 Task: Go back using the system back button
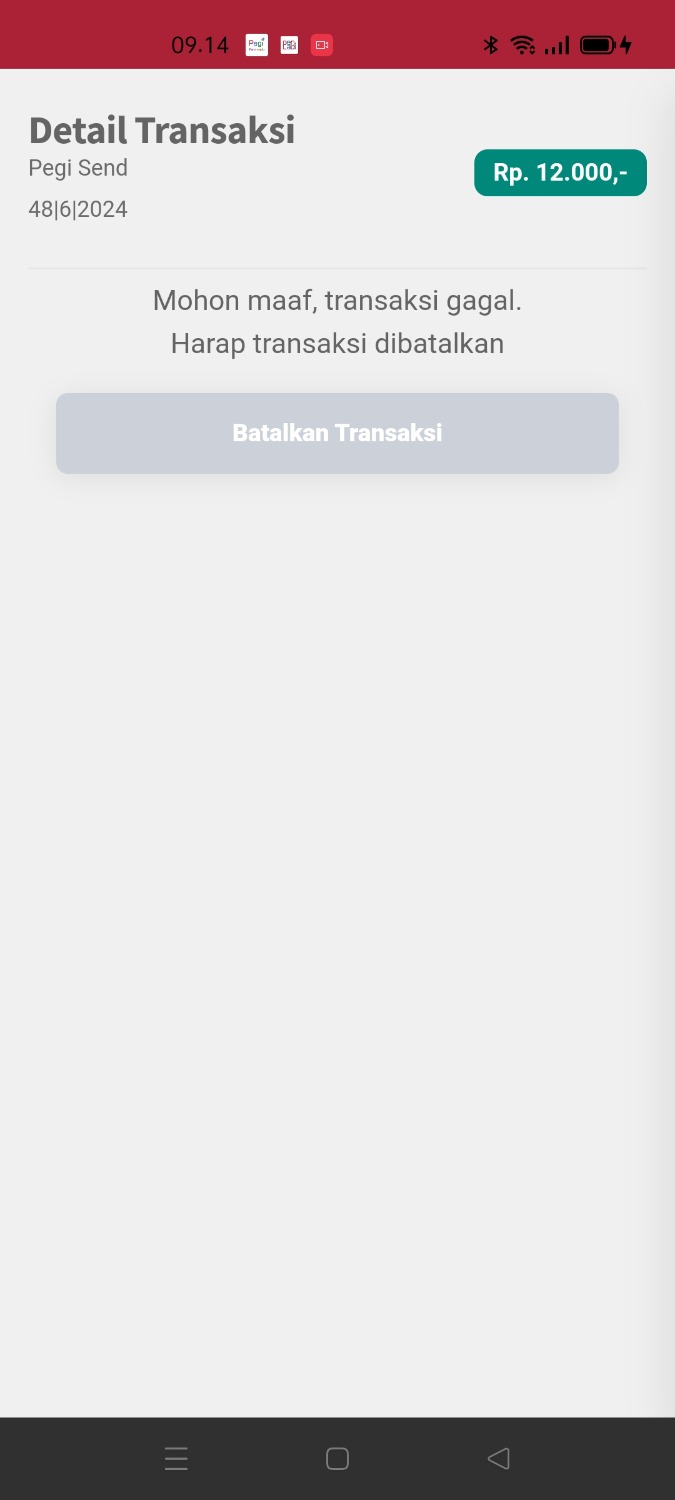(498, 1458)
